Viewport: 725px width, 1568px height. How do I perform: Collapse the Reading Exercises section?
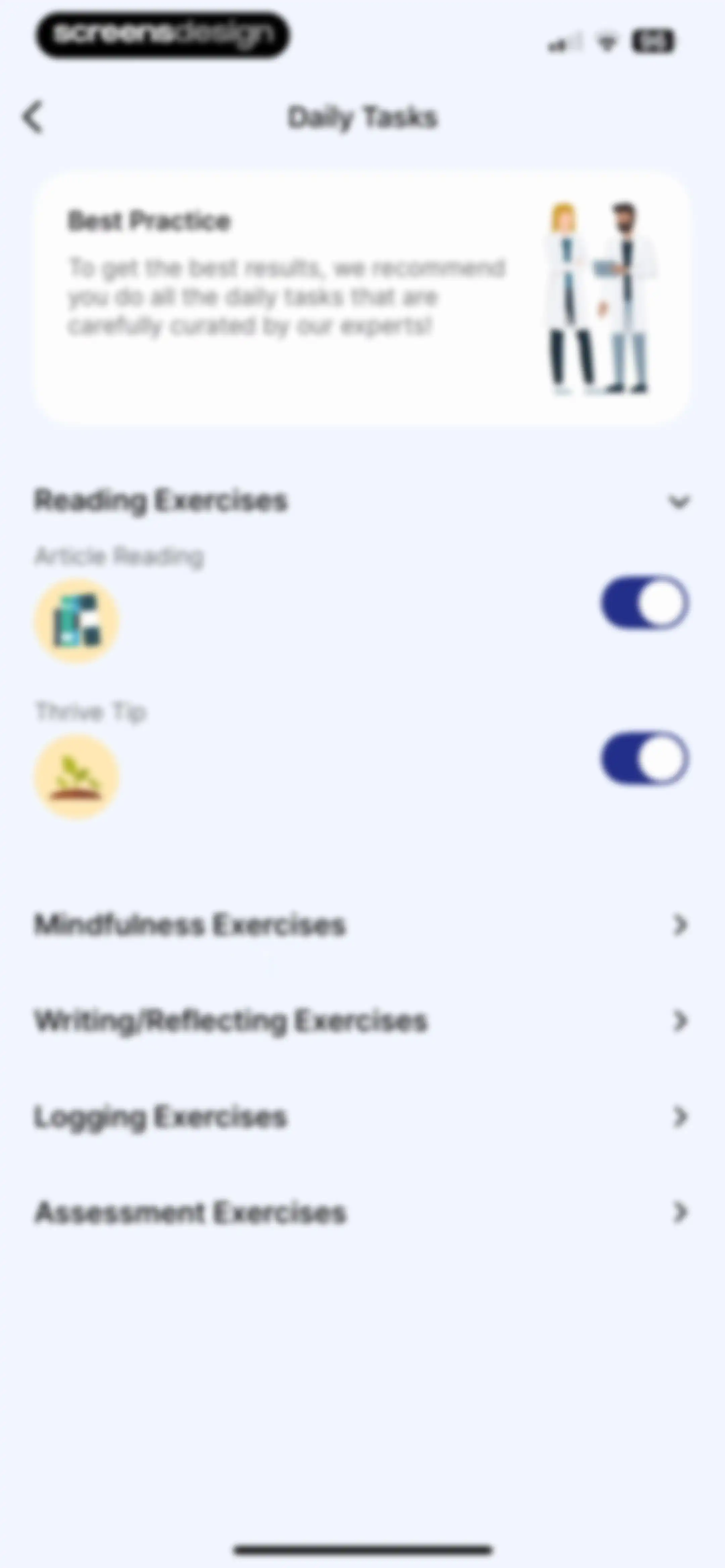click(x=679, y=502)
